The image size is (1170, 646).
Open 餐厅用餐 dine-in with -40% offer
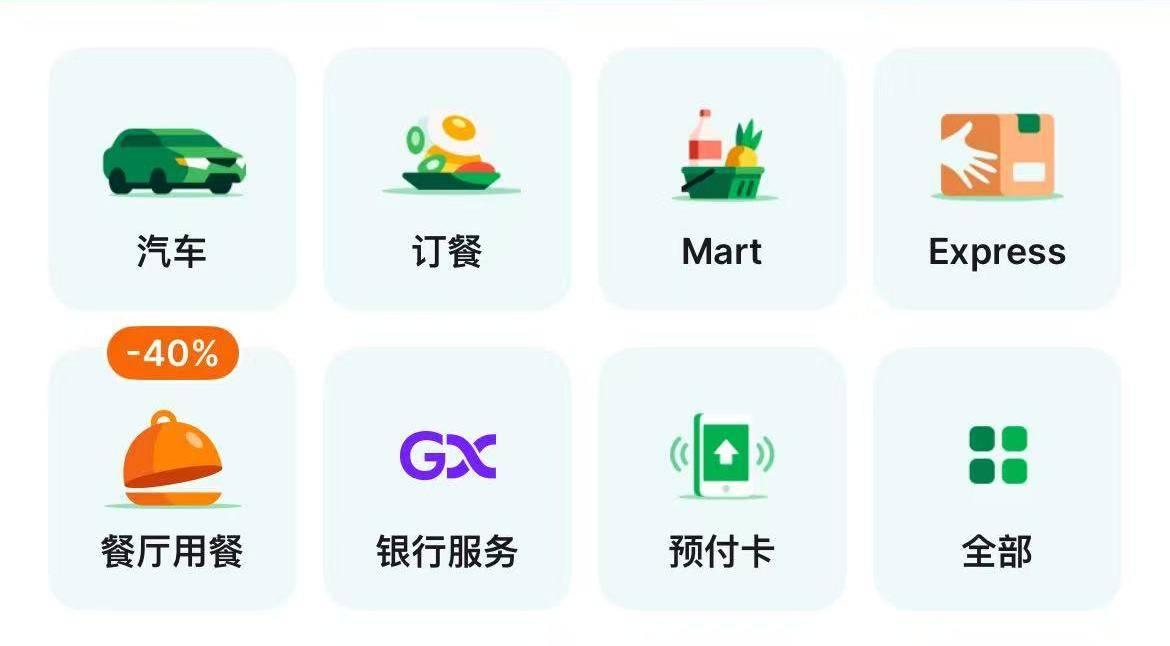[x=172, y=480]
